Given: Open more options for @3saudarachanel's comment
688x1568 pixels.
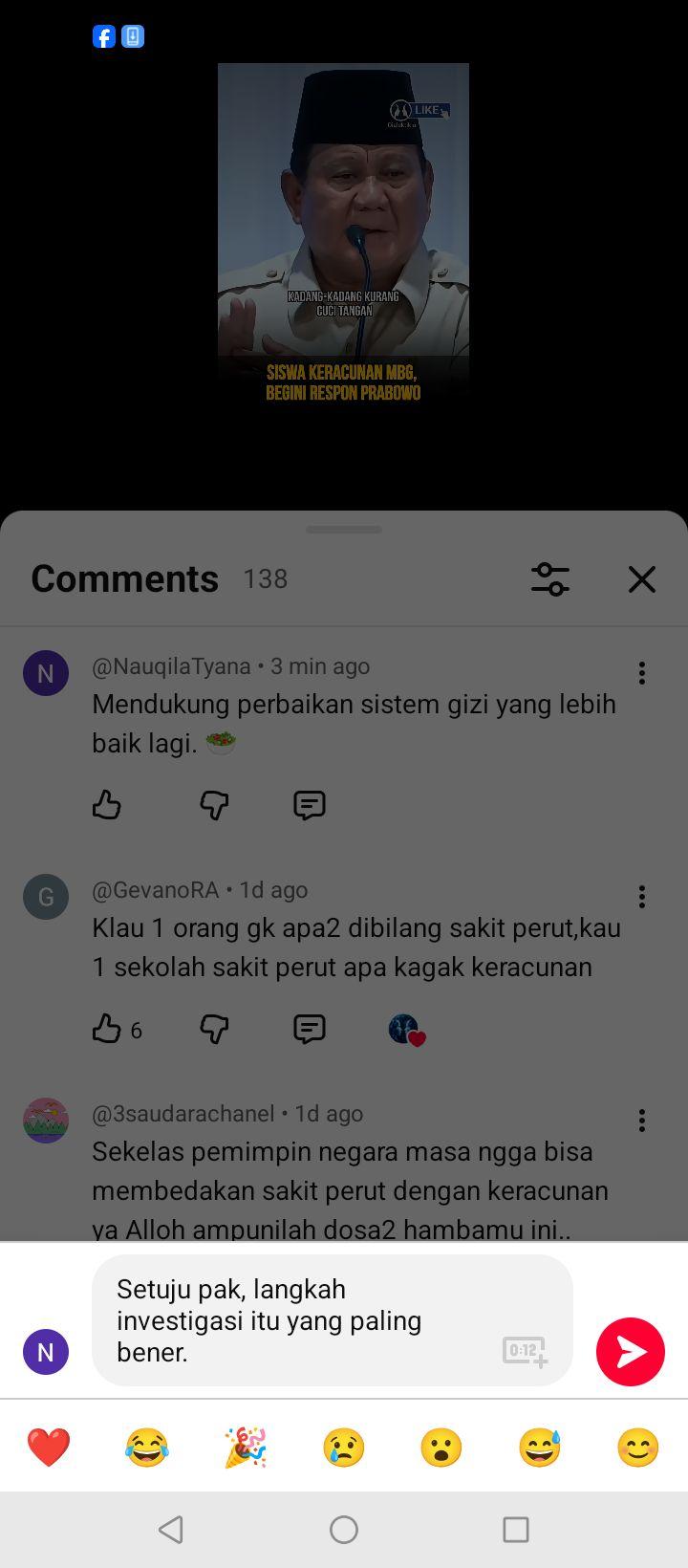Looking at the screenshot, I should (642, 1121).
